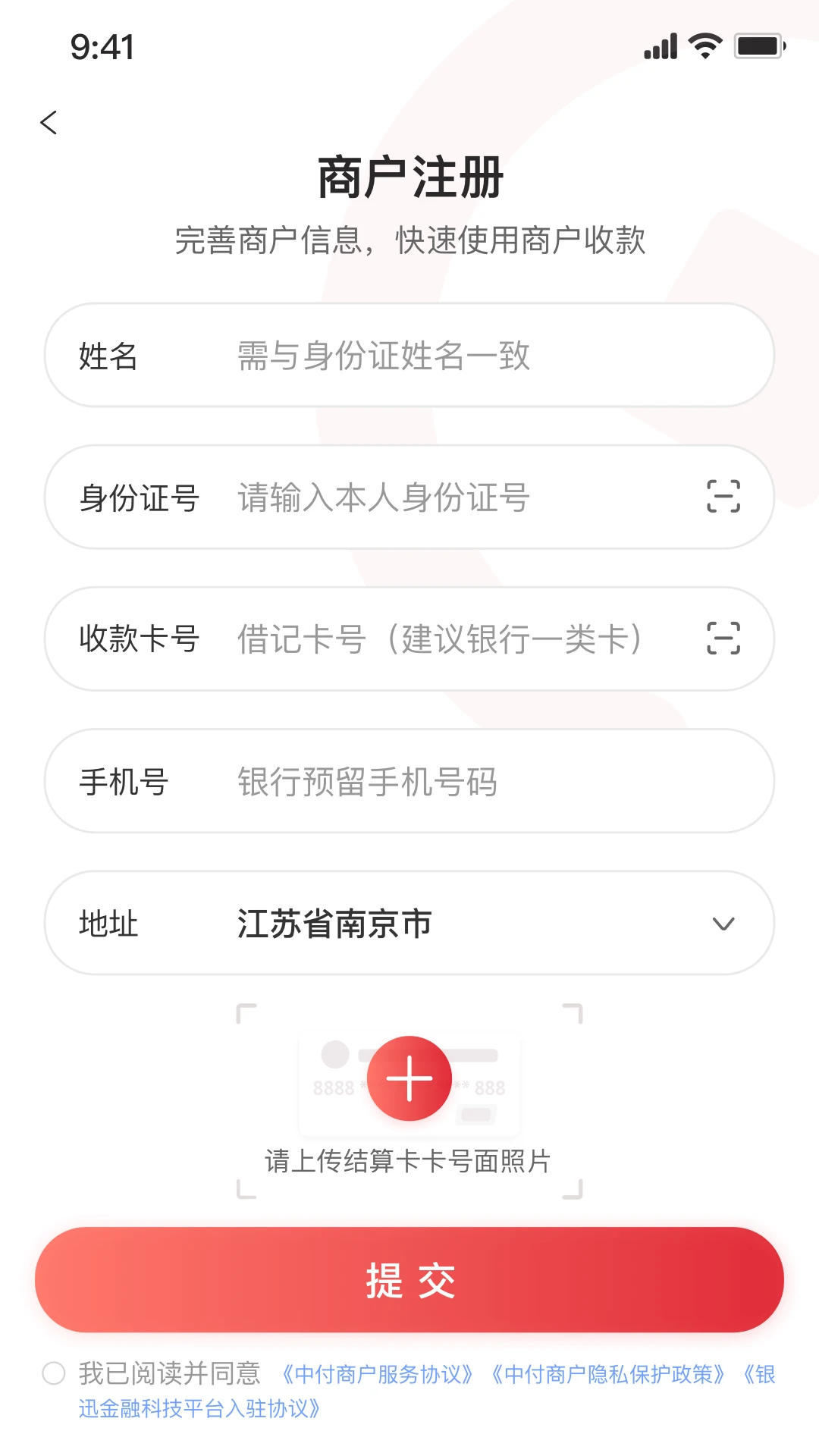Screen dimensions: 819x1456
Task: Click the bank card scan icon
Action: 722,639
